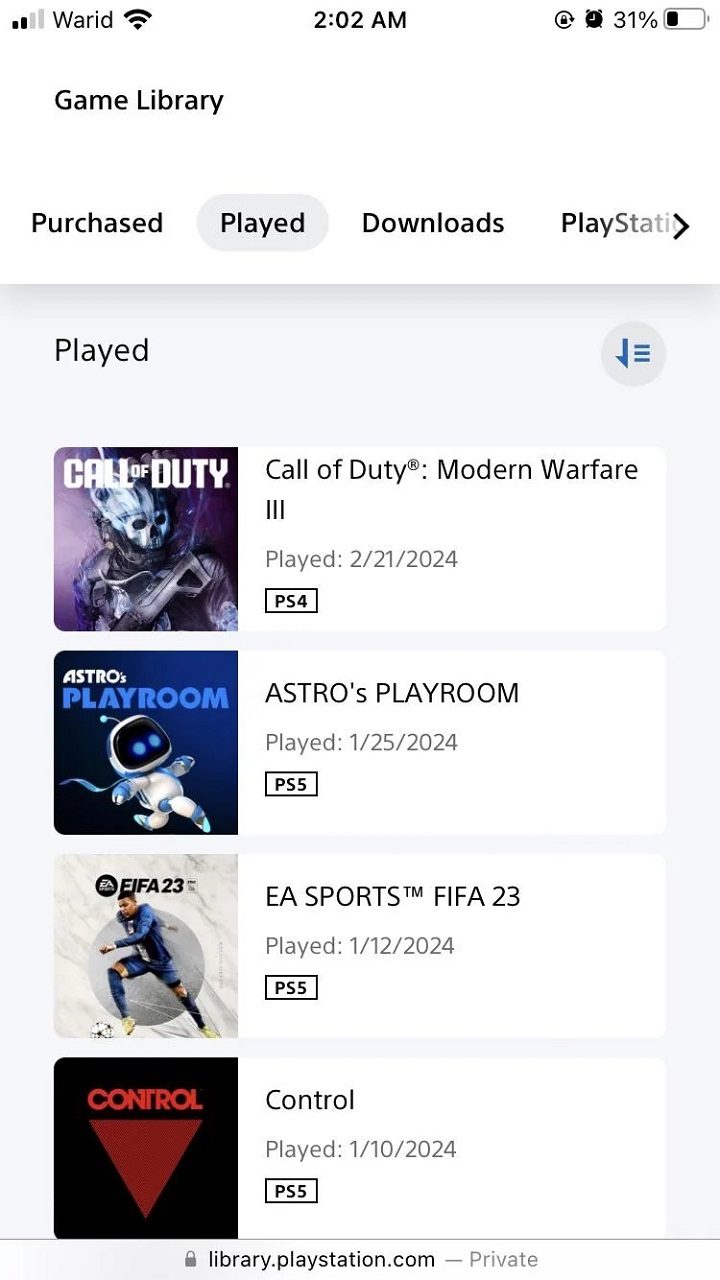Open the Downloads tab
This screenshot has width=720, height=1280.
click(x=432, y=223)
